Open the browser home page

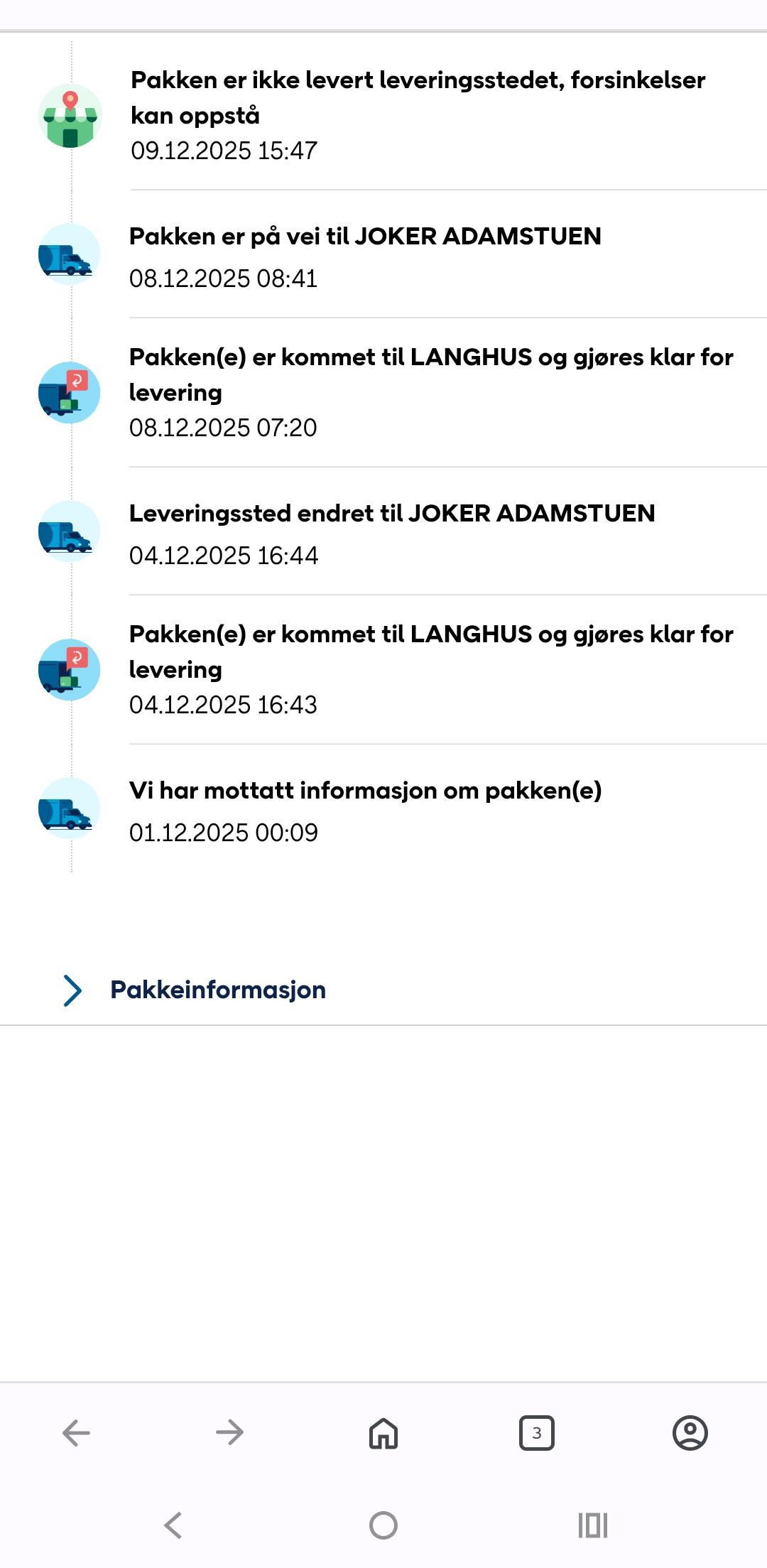(x=383, y=1432)
